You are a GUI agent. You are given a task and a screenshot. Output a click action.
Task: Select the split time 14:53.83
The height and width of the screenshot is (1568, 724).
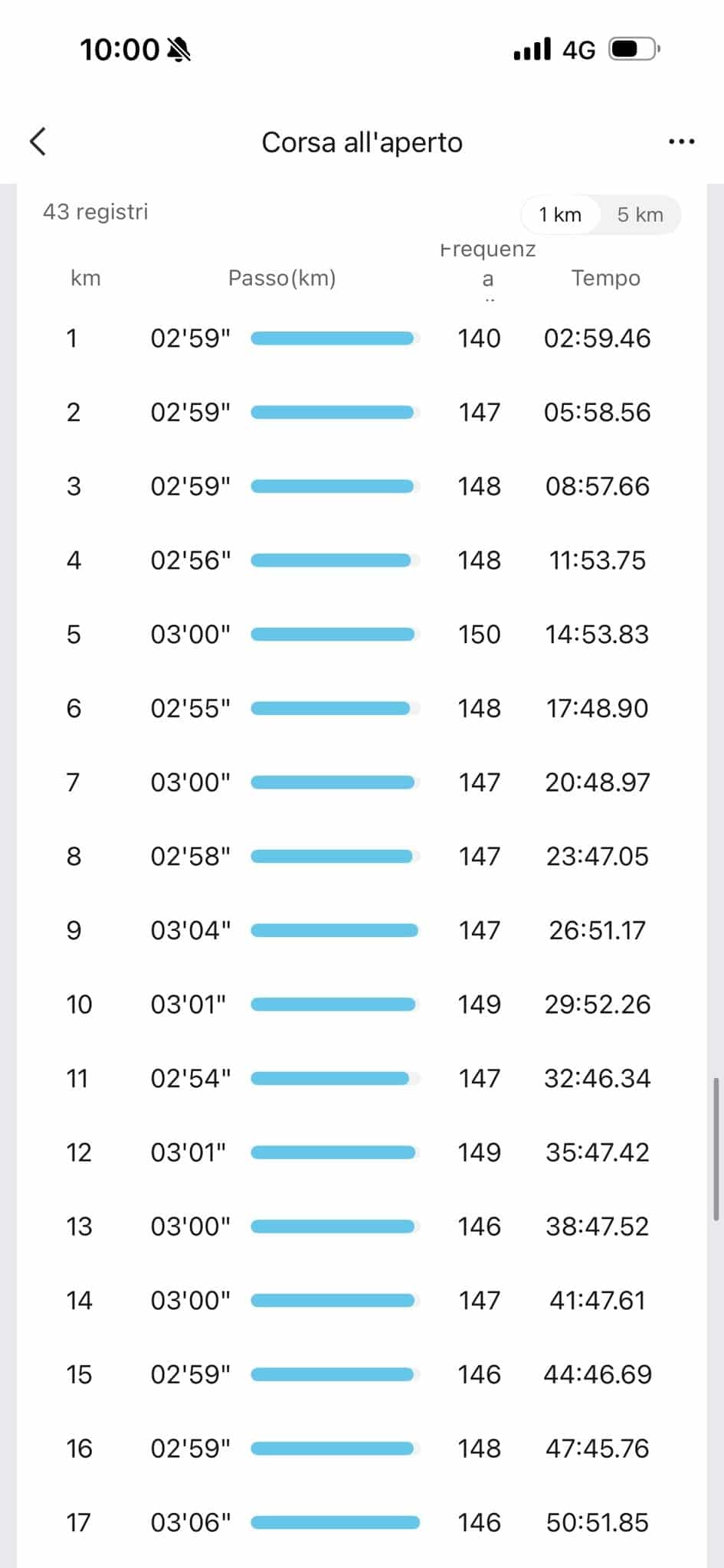[x=597, y=633]
